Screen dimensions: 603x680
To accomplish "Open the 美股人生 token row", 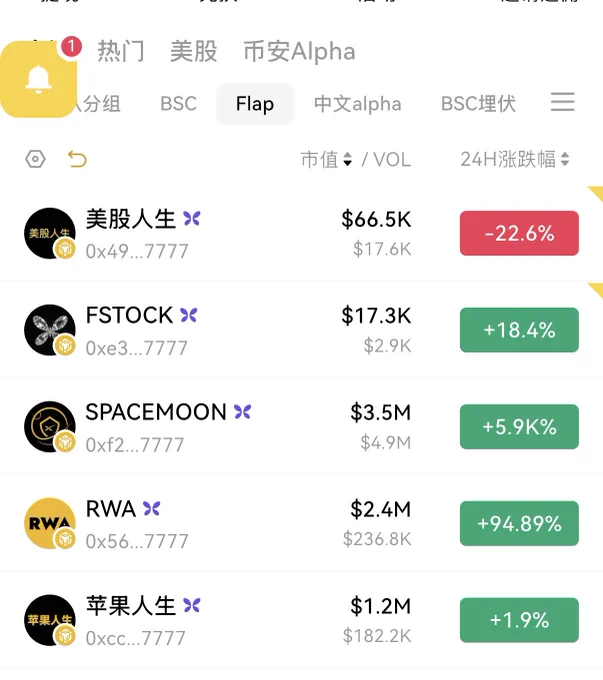I will tap(302, 233).
